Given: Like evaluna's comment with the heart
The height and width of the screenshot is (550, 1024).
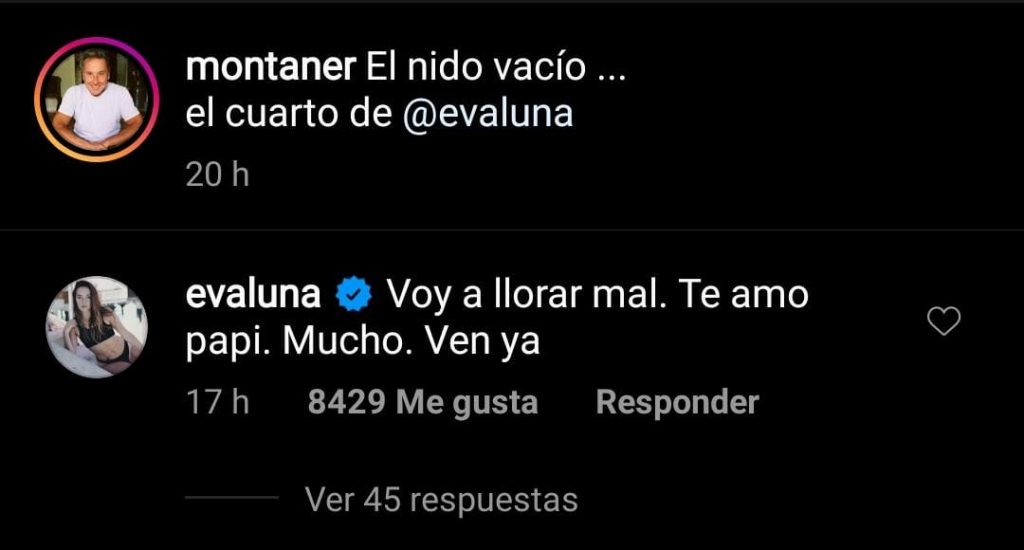Looking at the screenshot, I should point(944,322).
